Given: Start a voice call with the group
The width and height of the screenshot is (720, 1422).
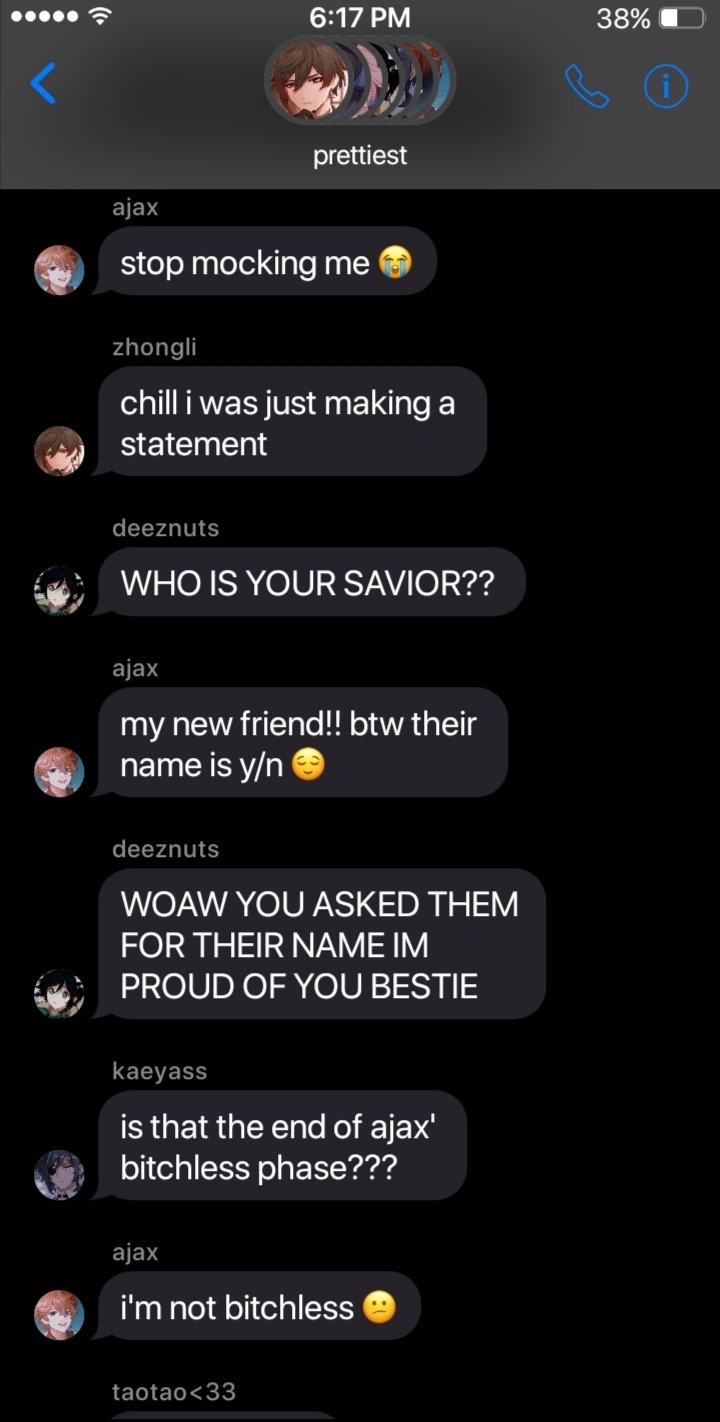Looking at the screenshot, I should (x=586, y=87).
